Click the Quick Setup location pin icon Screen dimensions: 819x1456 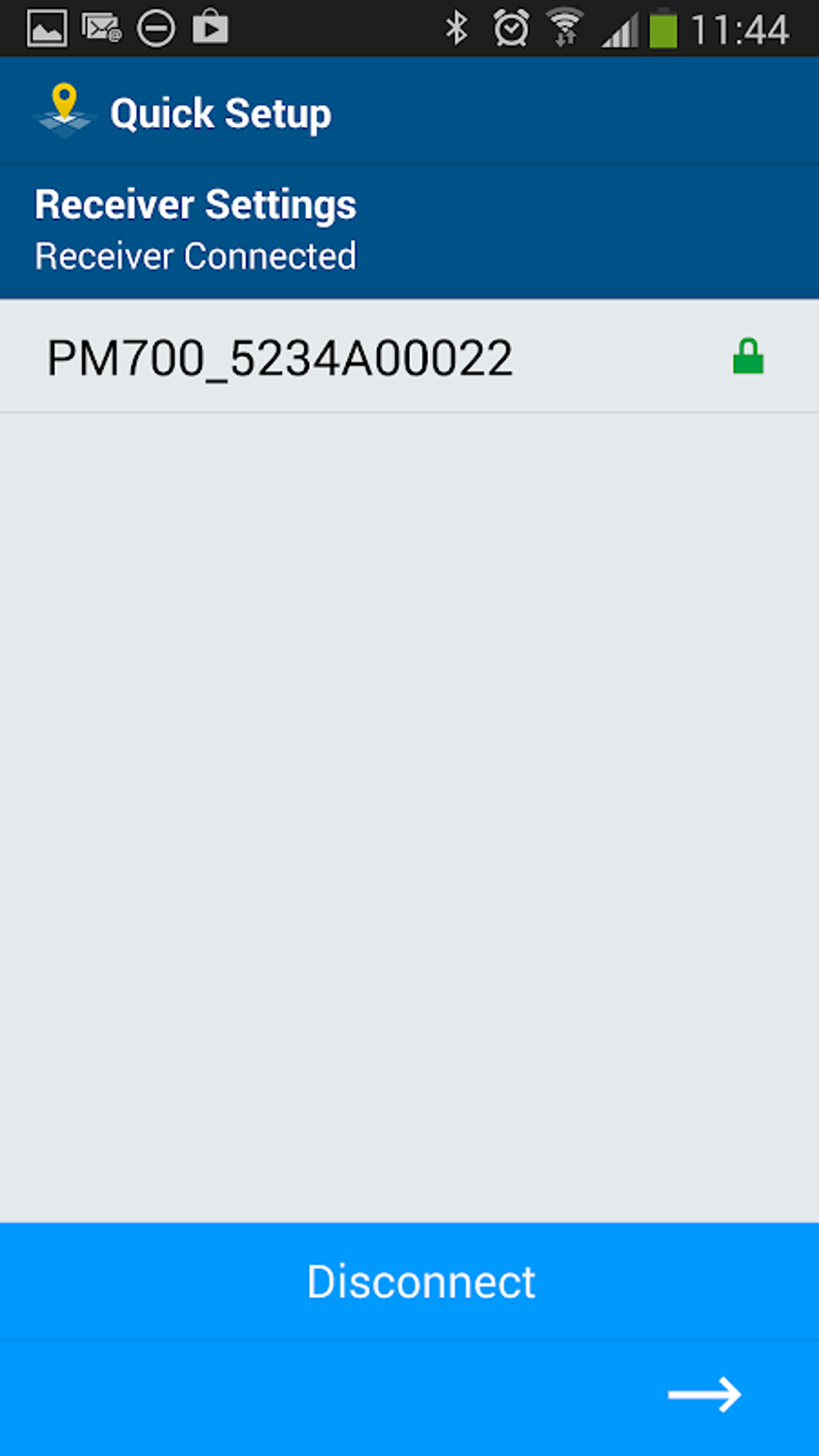[63, 111]
